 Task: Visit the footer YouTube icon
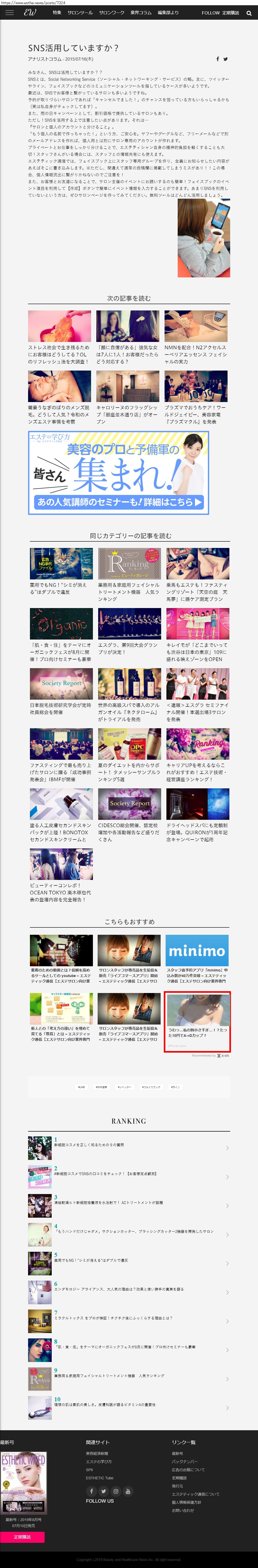128,1491
